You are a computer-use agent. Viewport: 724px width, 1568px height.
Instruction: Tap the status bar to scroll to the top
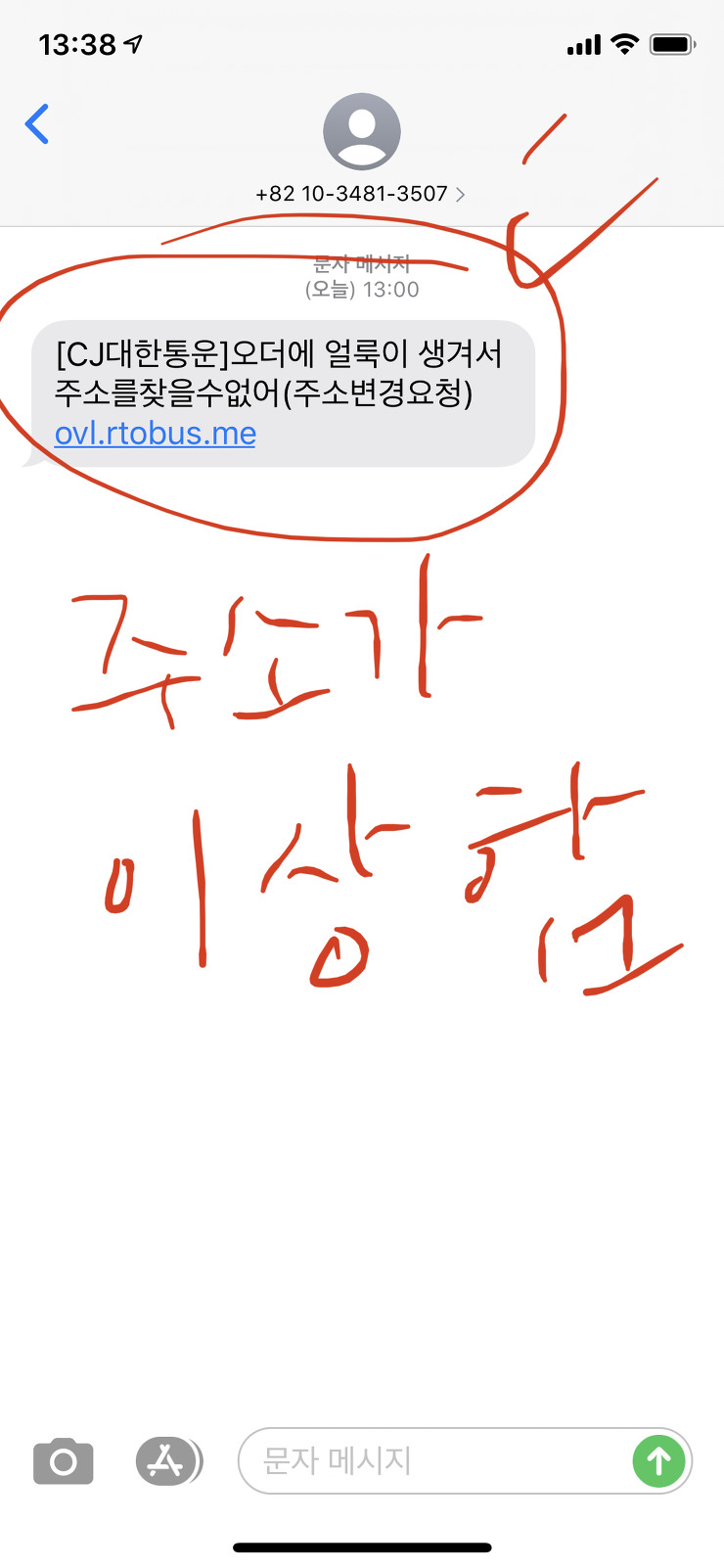point(362,43)
